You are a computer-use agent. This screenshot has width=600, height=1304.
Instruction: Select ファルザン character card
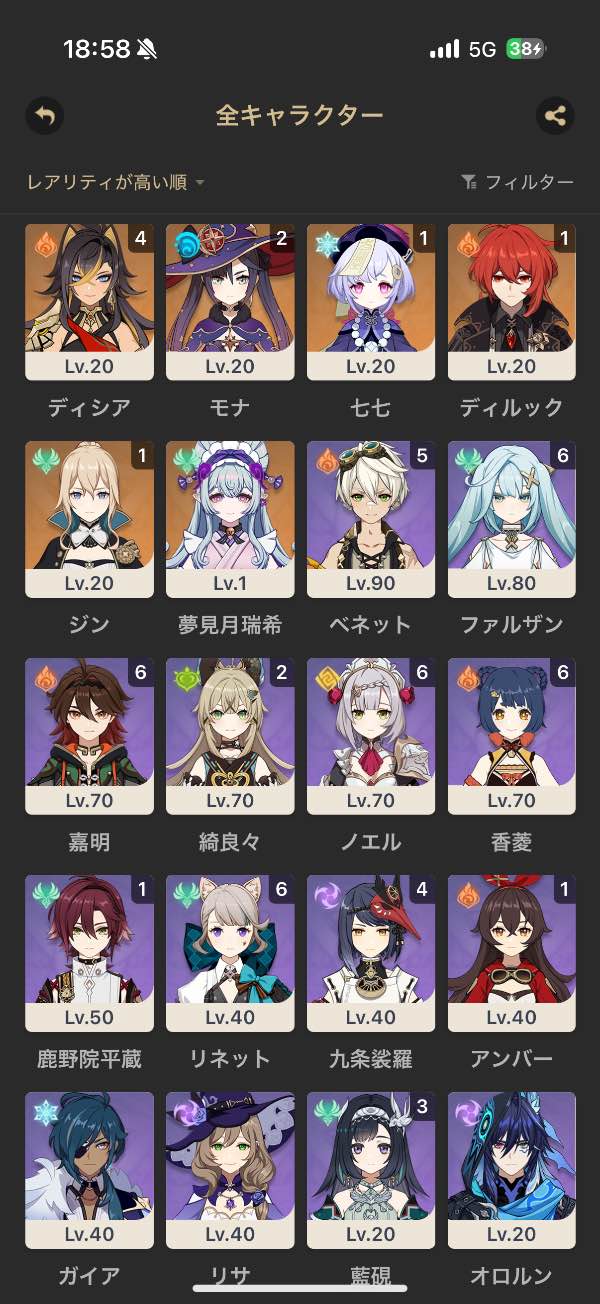512,519
